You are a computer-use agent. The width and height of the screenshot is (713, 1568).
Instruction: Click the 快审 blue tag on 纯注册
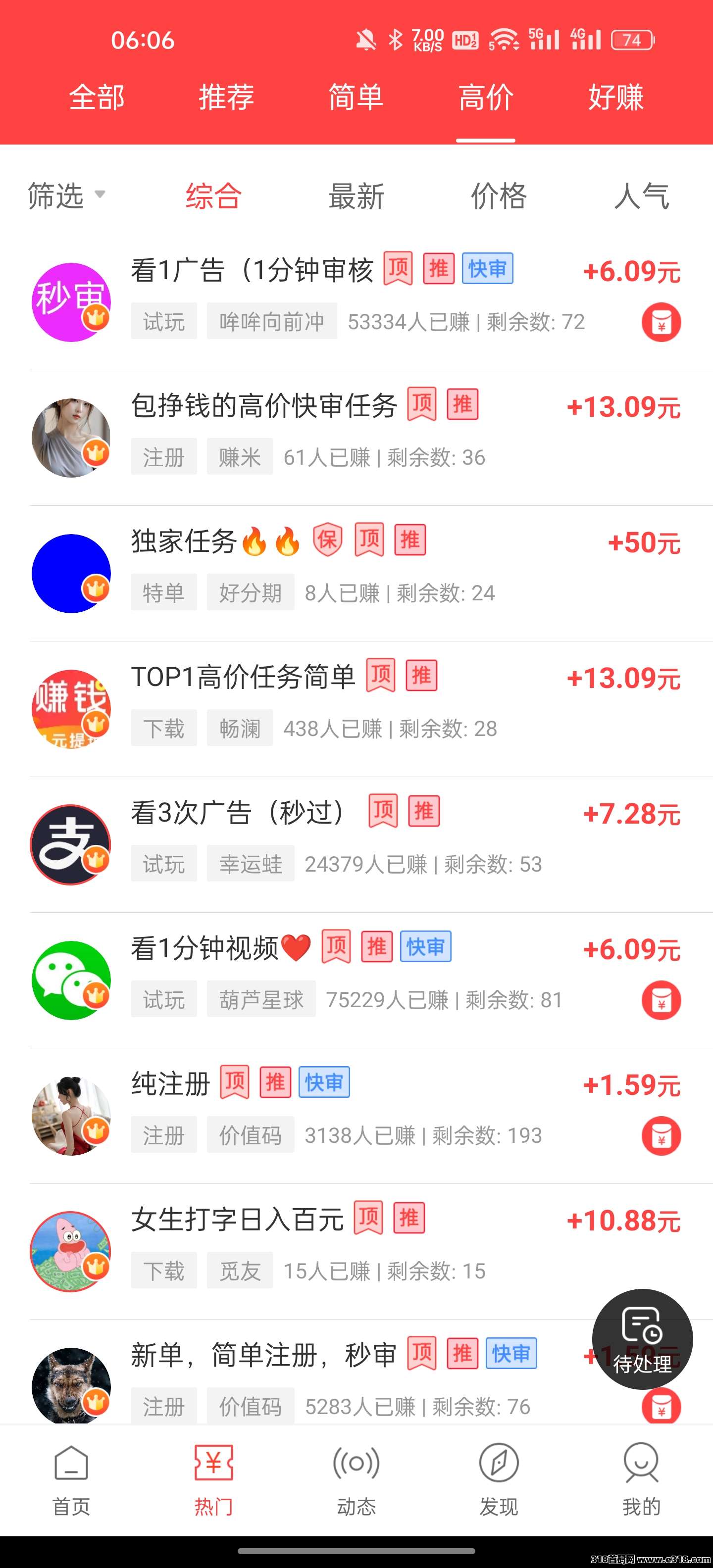pyautogui.click(x=324, y=1083)
